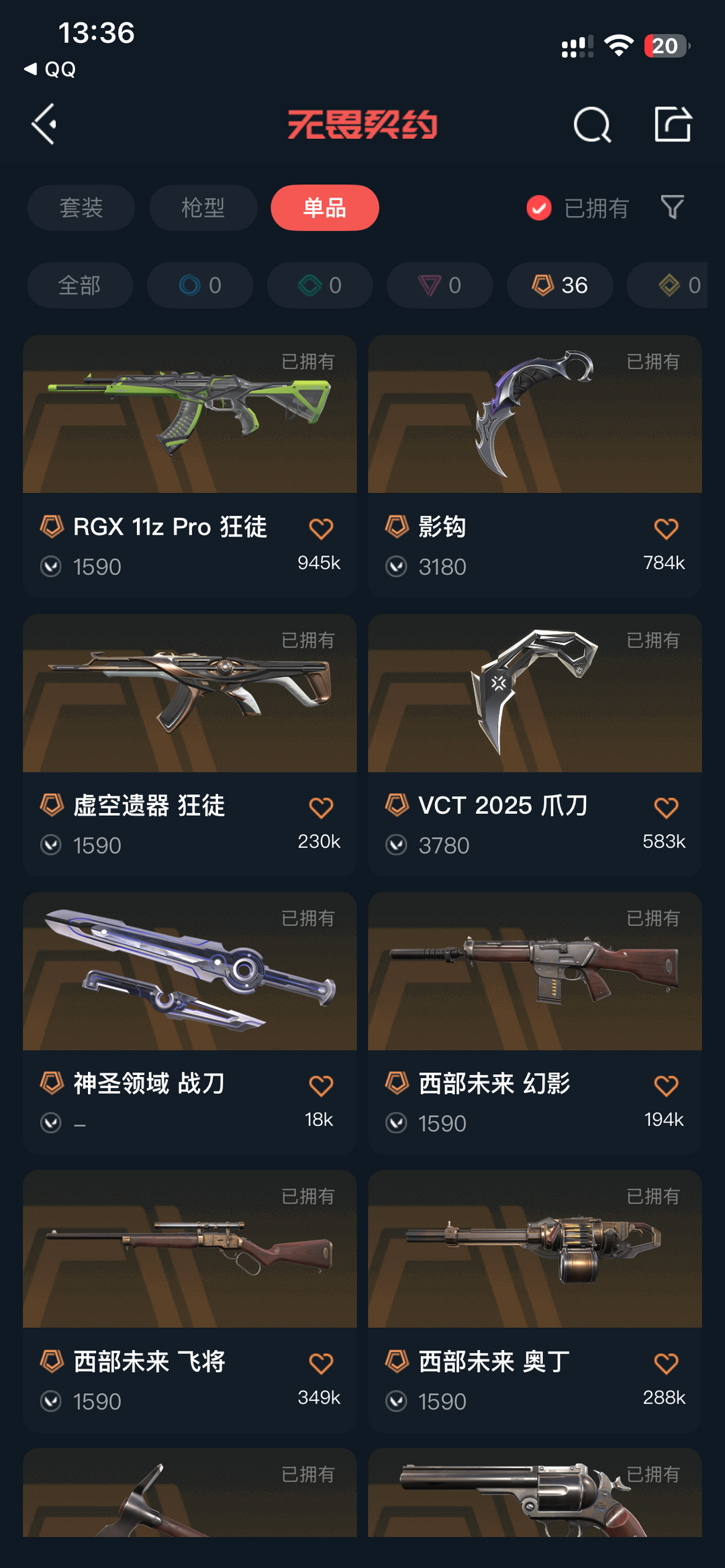Favorite the VCT 2025 爪刀 skin
This screenshot has width=725, height=1568.
[x=665, y=807]
